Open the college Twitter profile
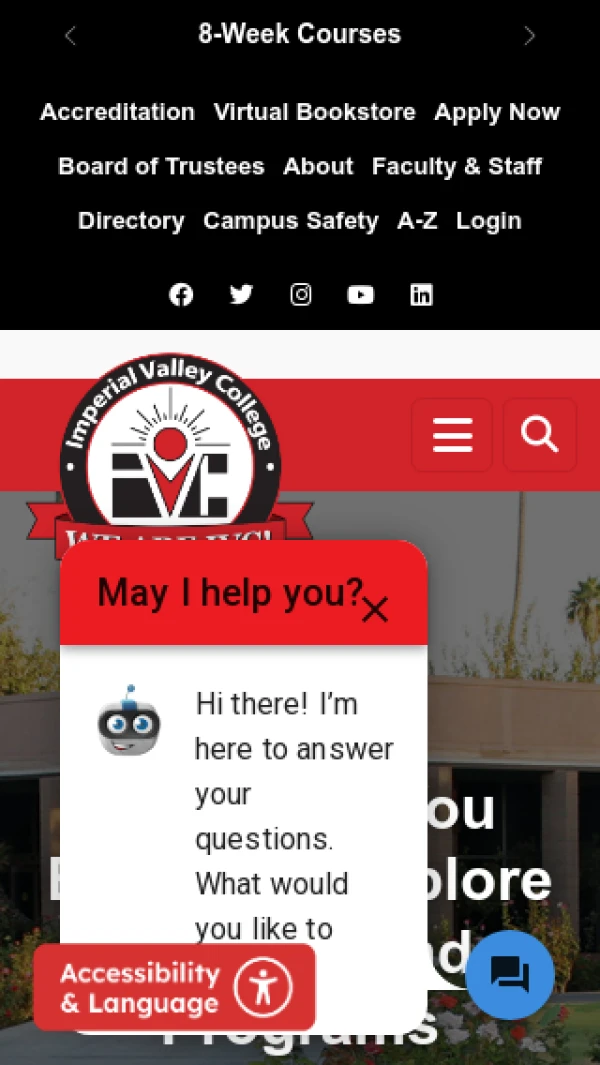The height and width of the screenshot is (1065, 600). (x=241, y=295)
